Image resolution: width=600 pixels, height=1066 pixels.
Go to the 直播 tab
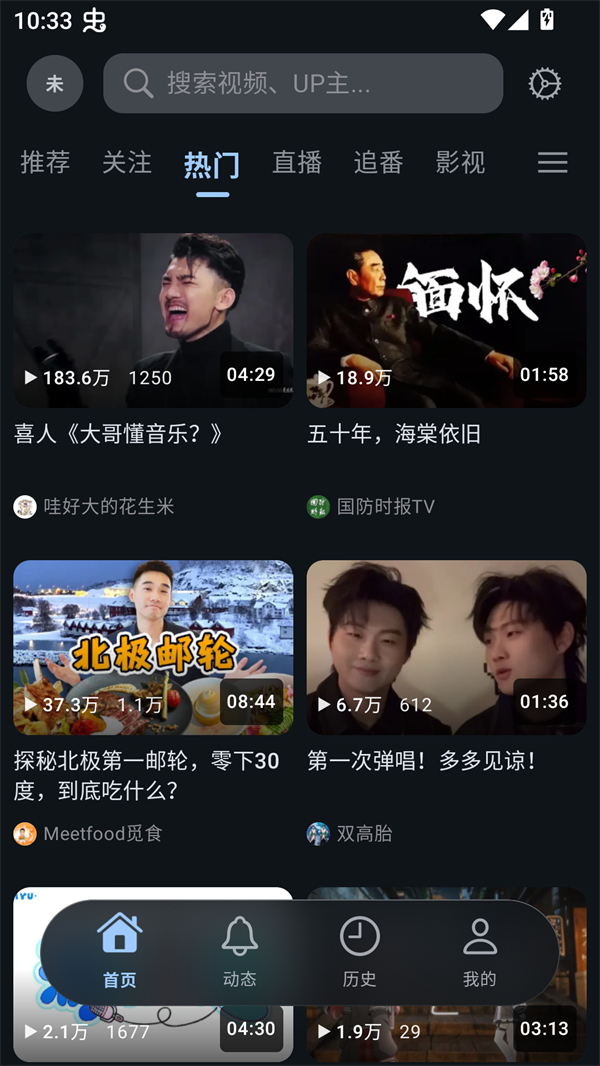click(297, 163)
